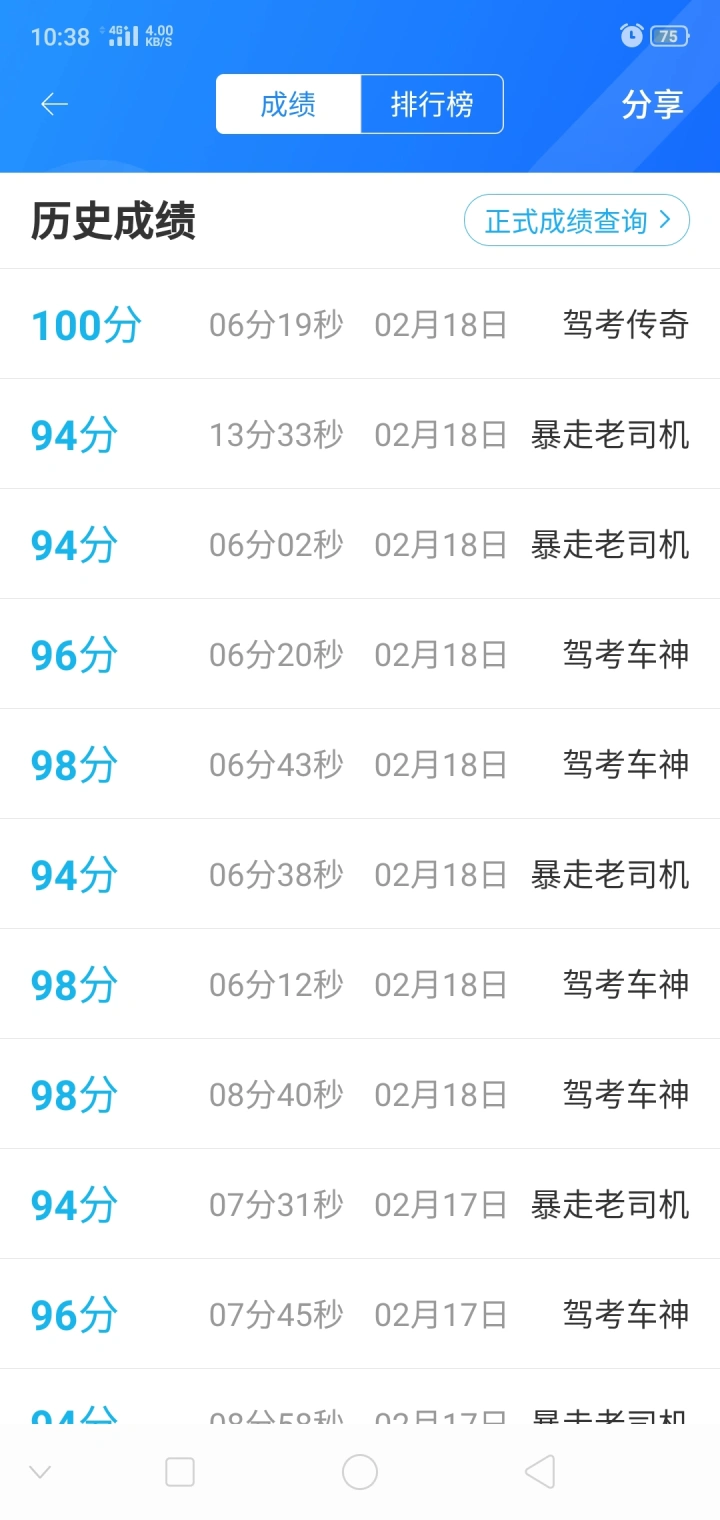Tap 分享 to share the scores
720x1520 pixels.
click(652, 104)
